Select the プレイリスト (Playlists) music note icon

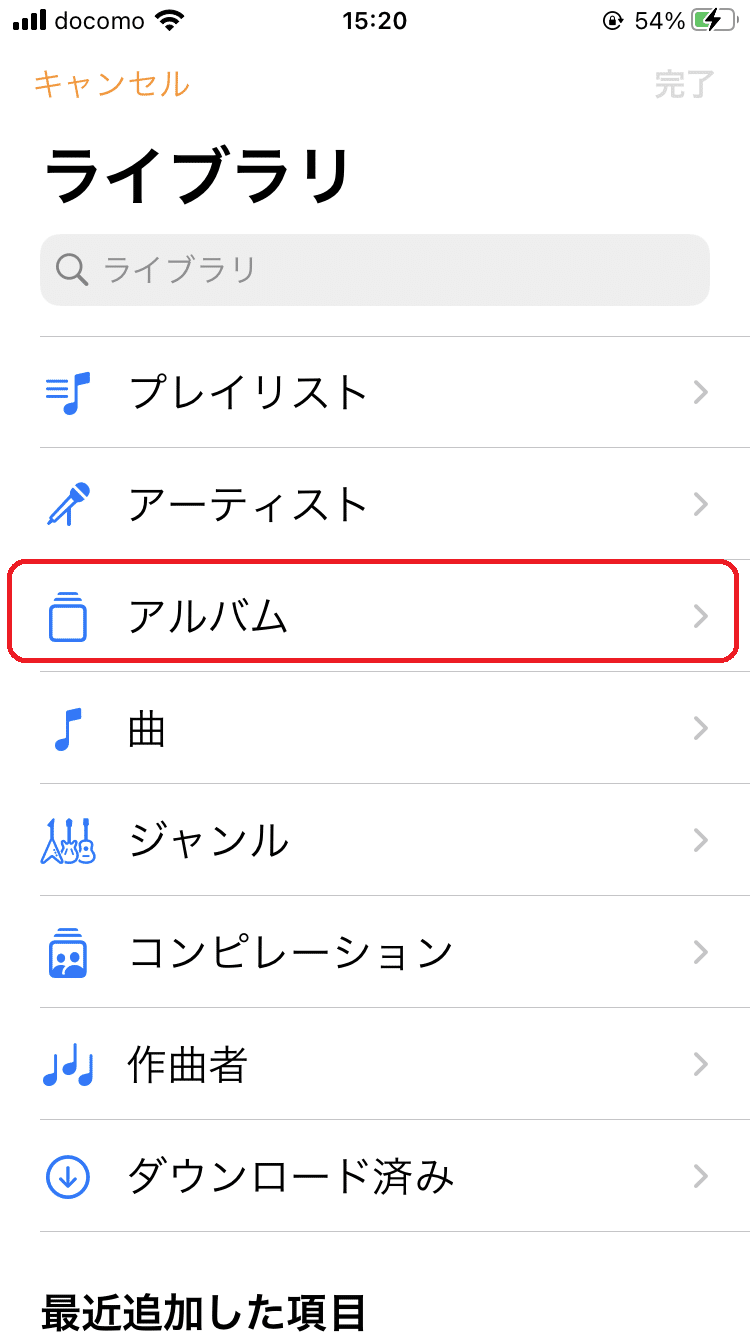(66, 392)
